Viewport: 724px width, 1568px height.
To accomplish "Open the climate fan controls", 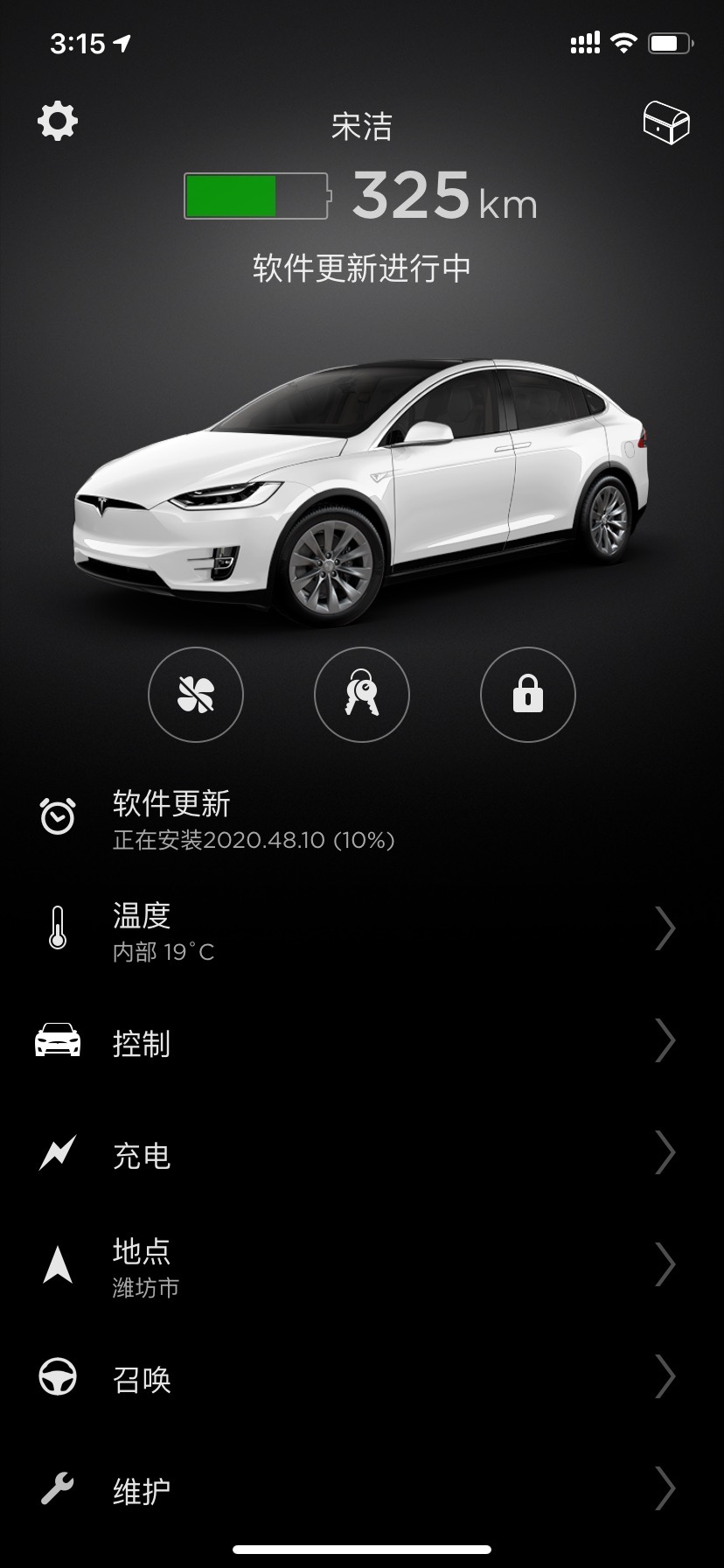I will point(196,694).
